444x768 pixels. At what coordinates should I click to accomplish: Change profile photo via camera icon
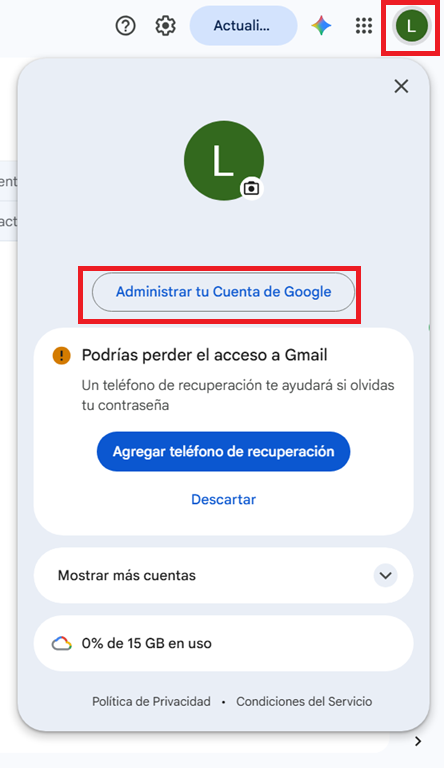point(251,189)
